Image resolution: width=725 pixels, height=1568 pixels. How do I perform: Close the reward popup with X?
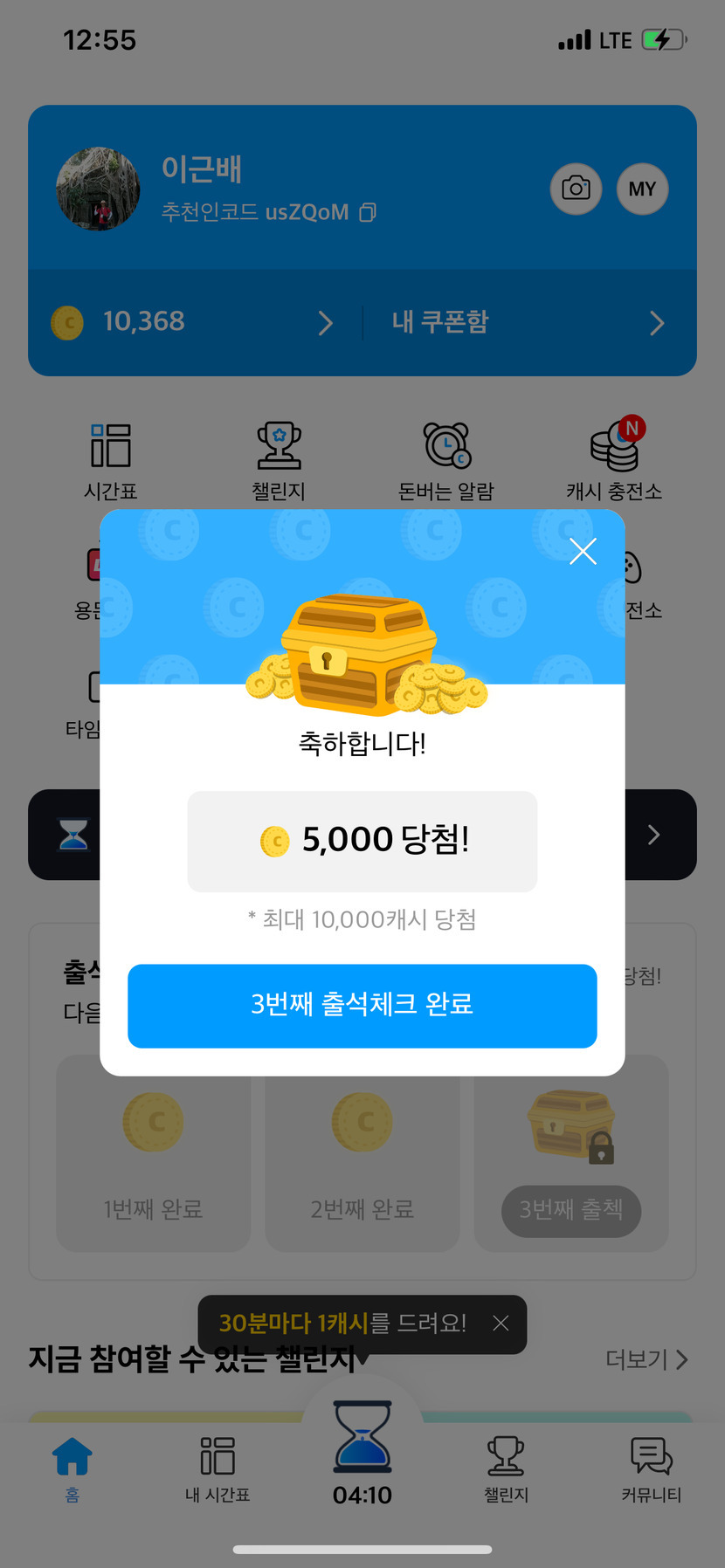[x=583, y=552]
